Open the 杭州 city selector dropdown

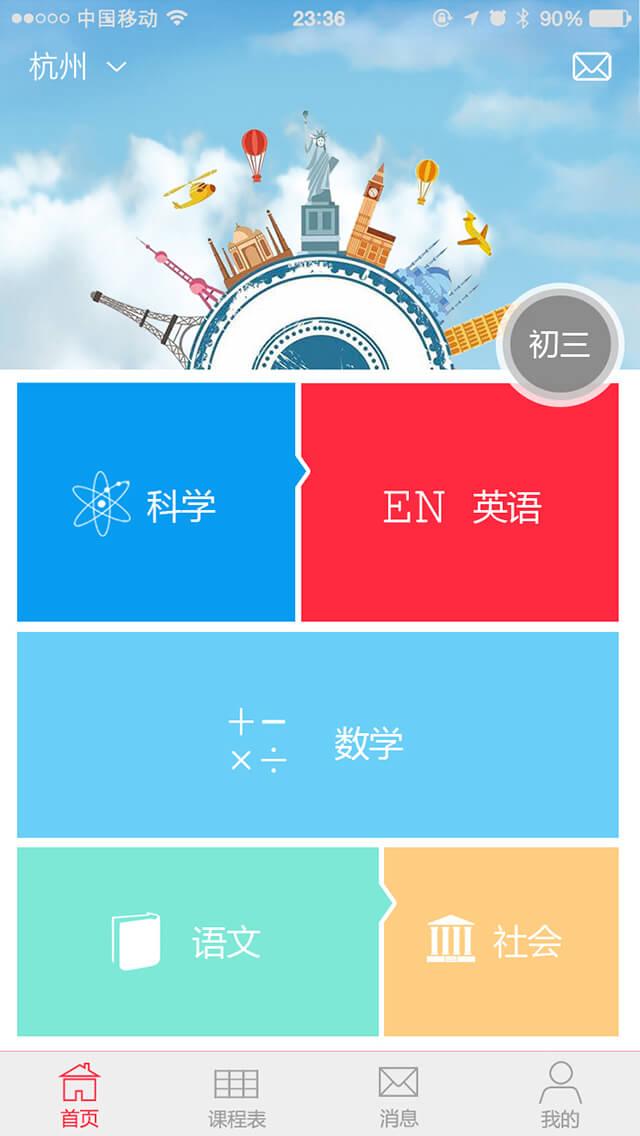(78, 68)
